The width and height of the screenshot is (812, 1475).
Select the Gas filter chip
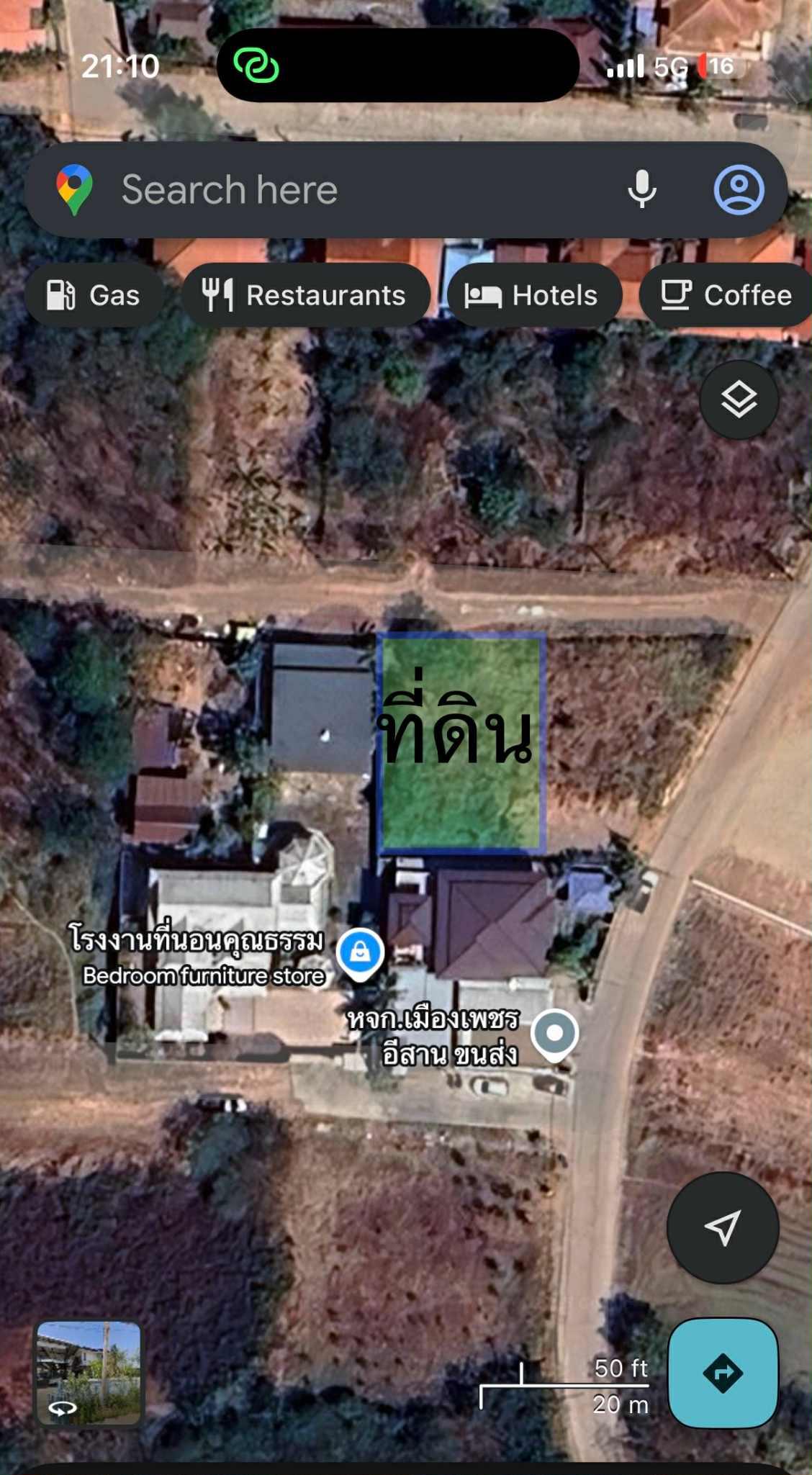(94, 295)
